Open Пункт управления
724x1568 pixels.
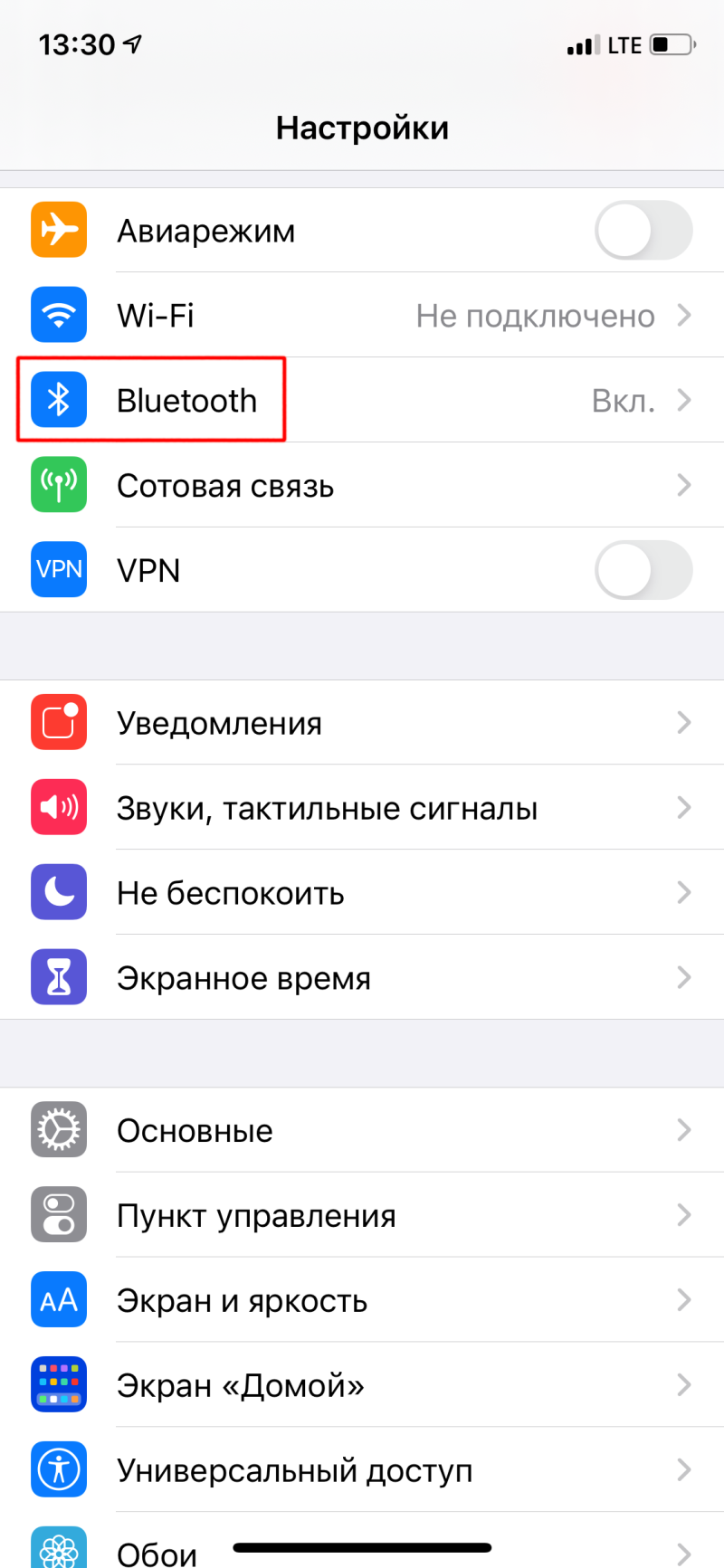click(362, 1214)
